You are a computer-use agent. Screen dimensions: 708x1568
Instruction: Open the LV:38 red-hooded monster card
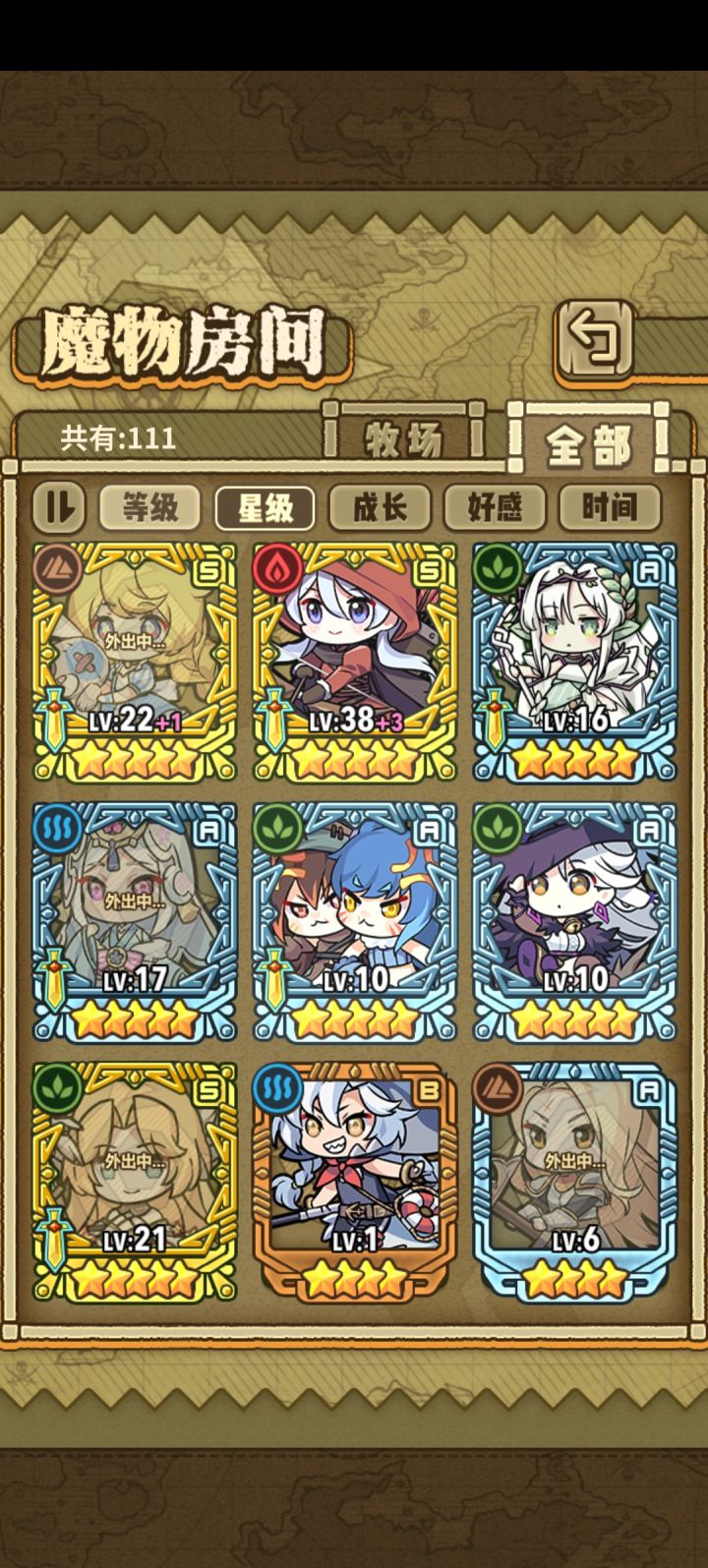tap(355, 662)
